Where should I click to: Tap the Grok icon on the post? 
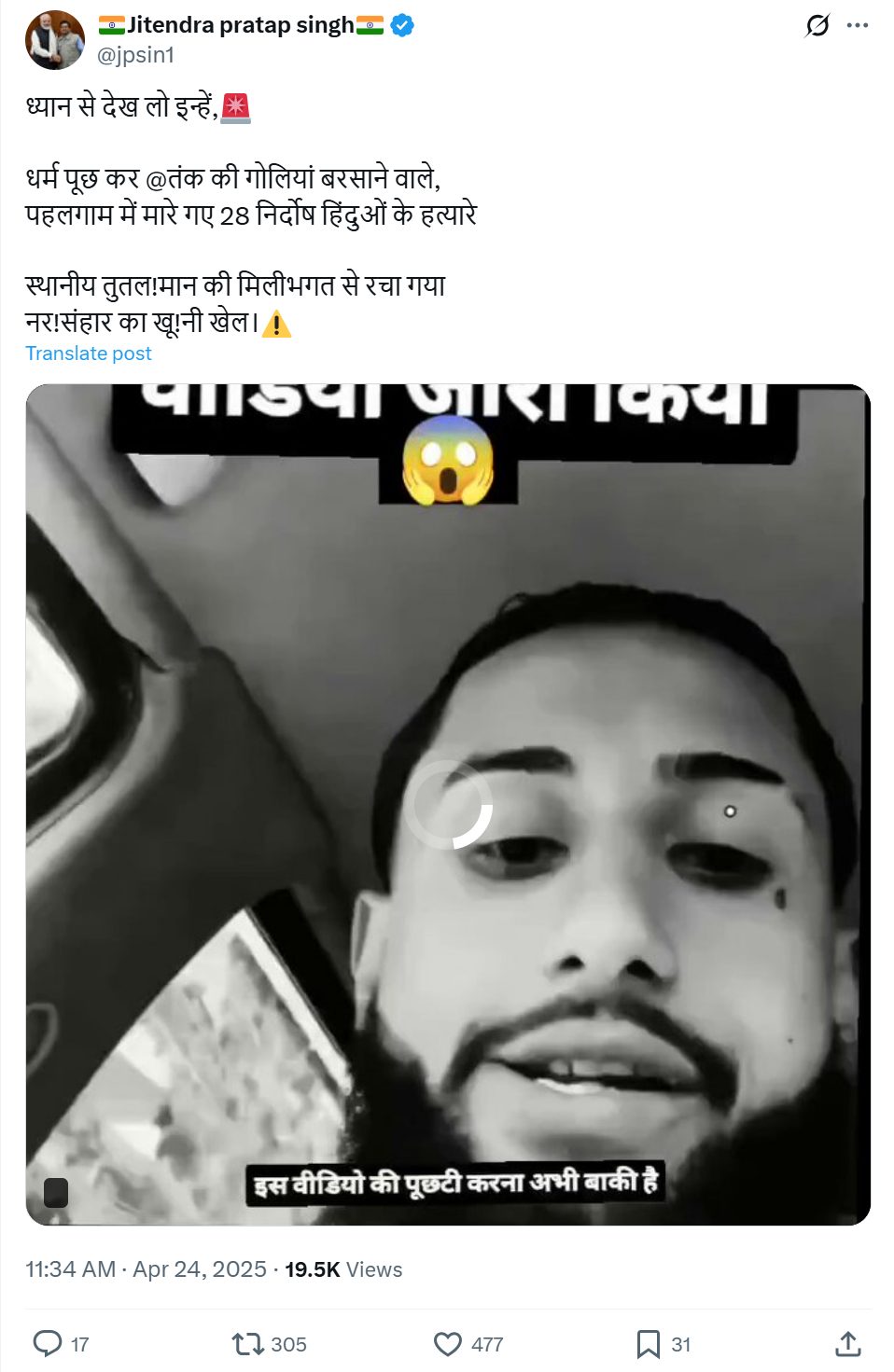click(x=817, y=25)
